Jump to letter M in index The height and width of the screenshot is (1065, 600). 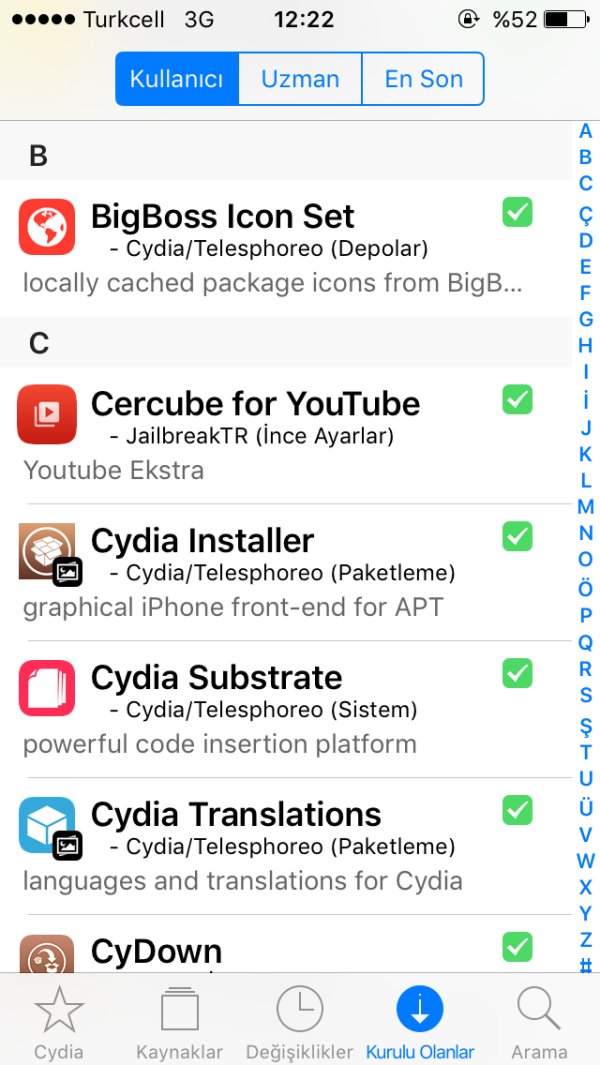click(x=586, y=507)
